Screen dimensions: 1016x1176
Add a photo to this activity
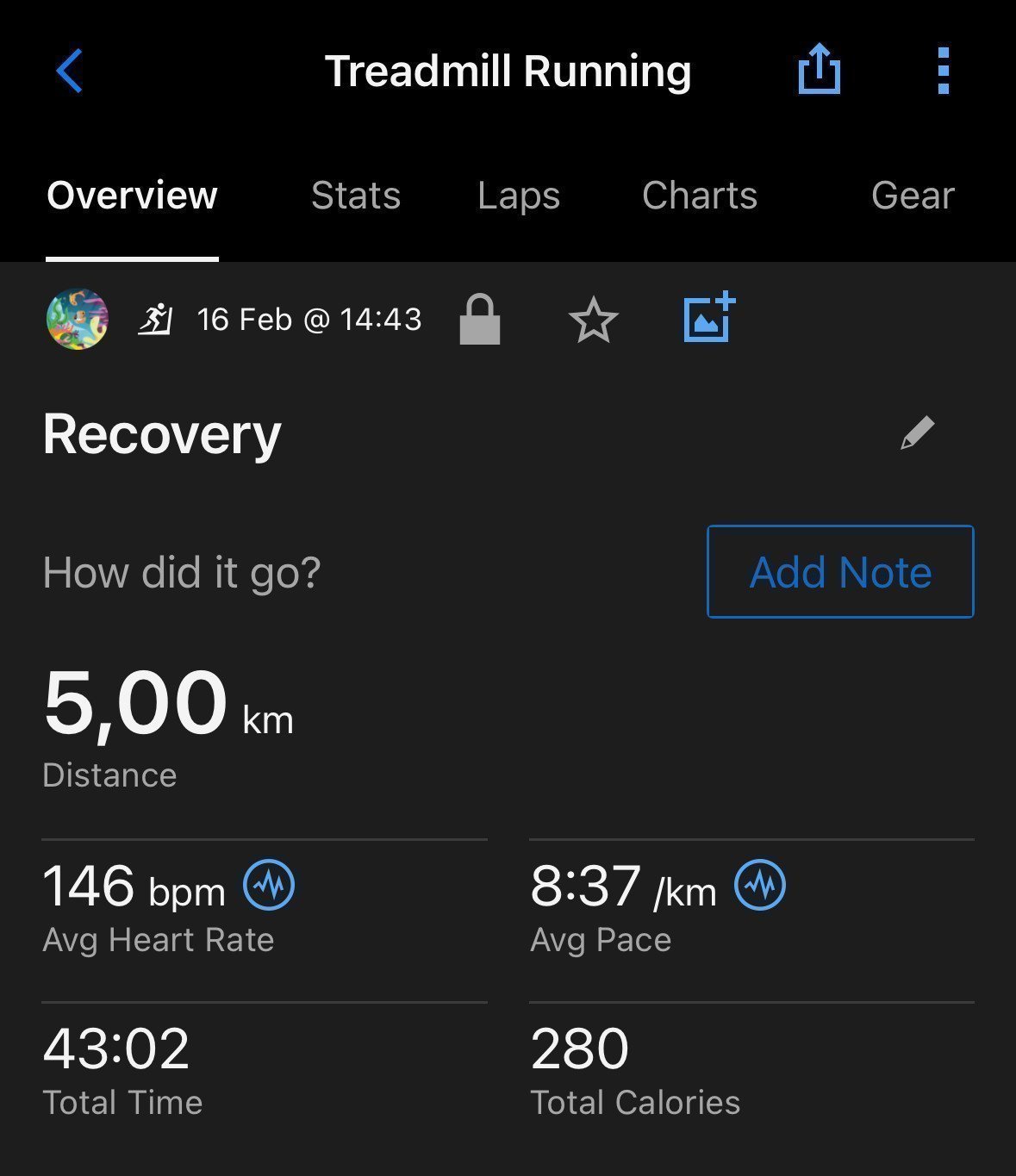point(708,318)
